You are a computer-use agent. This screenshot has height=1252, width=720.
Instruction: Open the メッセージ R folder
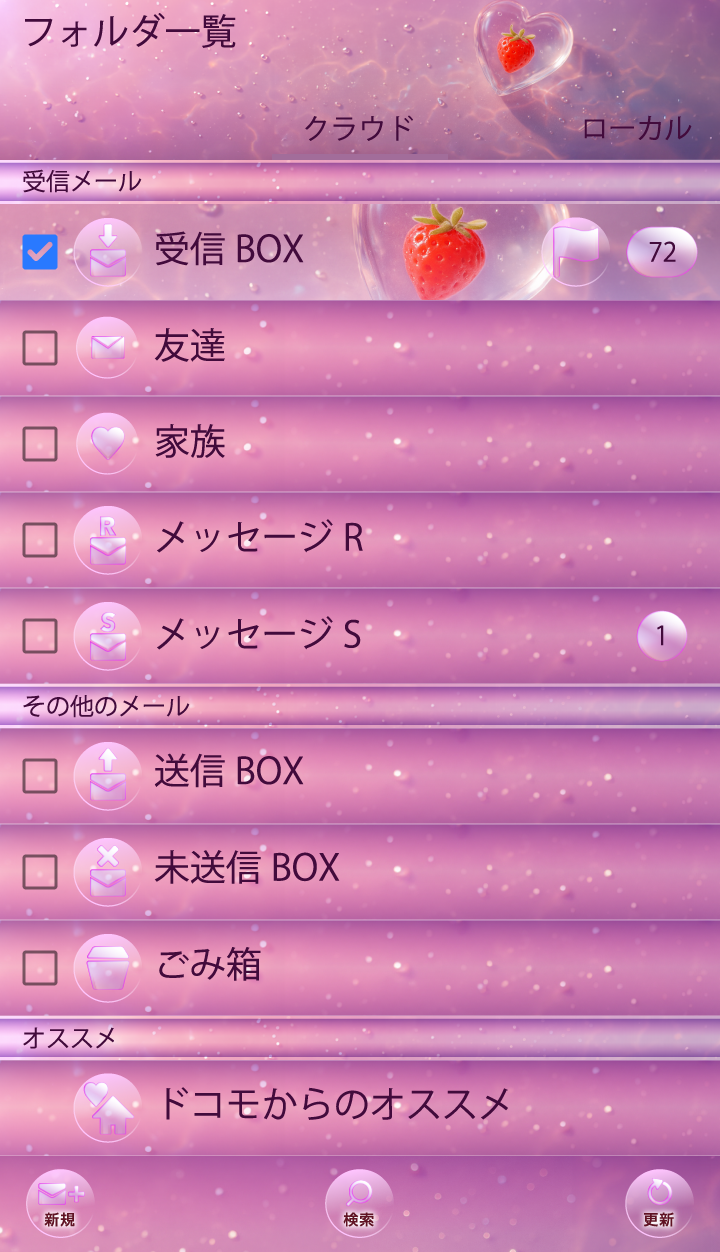259,539
